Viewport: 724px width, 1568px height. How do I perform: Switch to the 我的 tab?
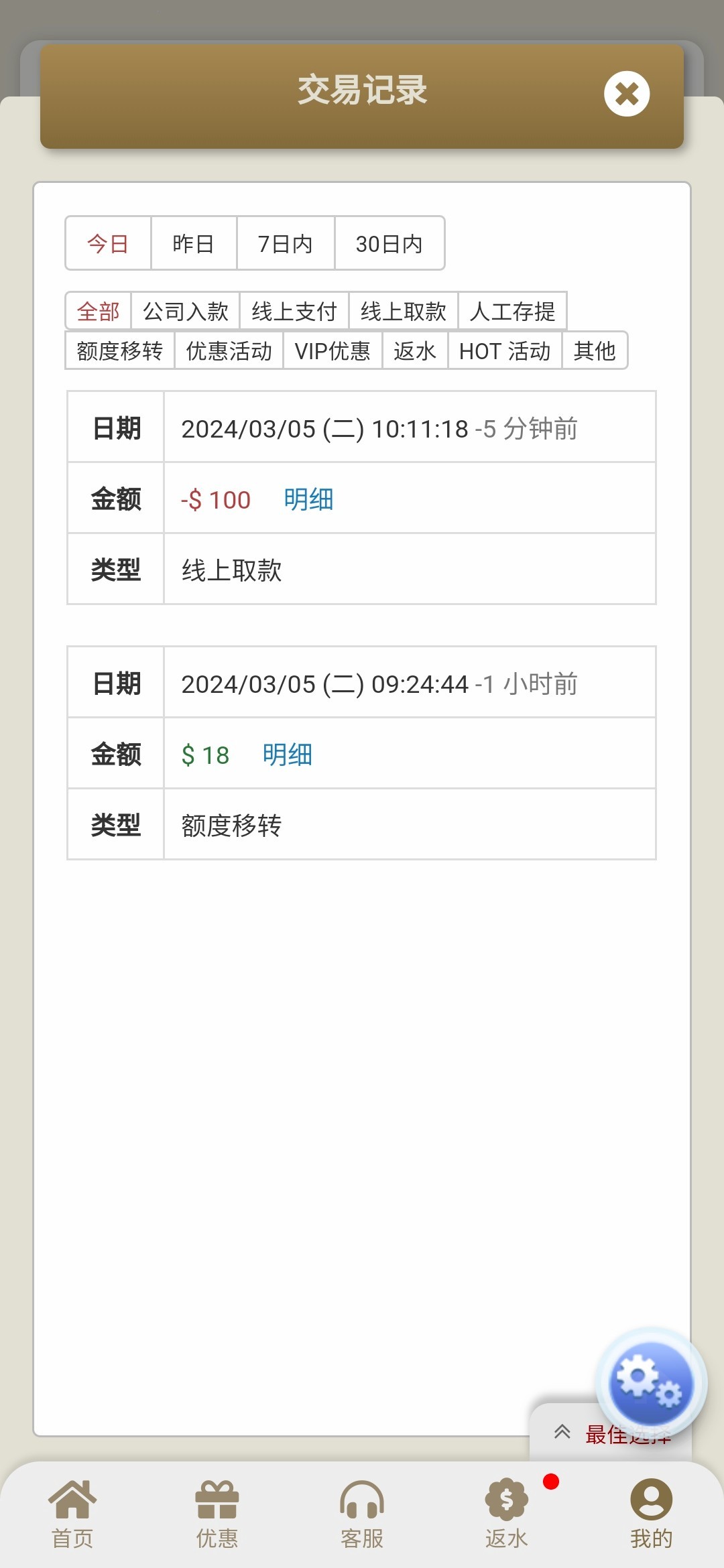[x=651, y=1514]
